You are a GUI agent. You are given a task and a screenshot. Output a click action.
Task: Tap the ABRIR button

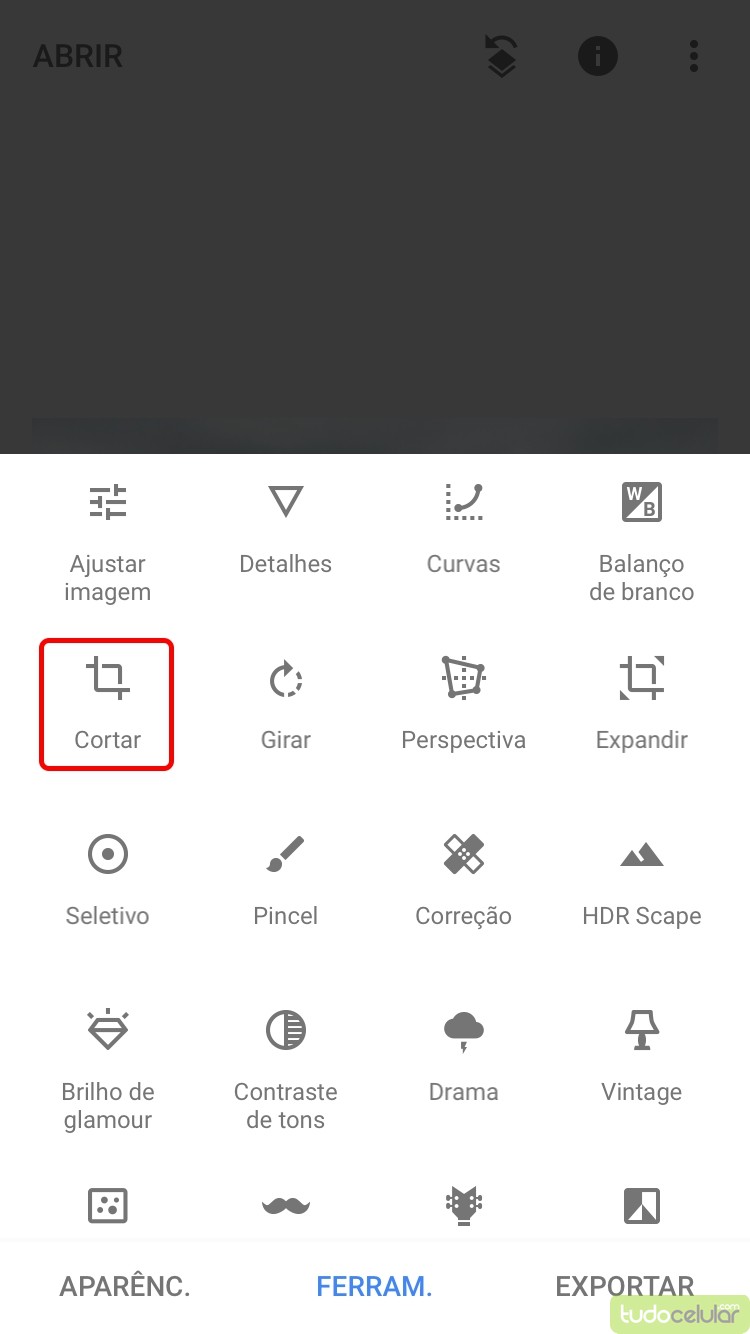tap(78, 57)
